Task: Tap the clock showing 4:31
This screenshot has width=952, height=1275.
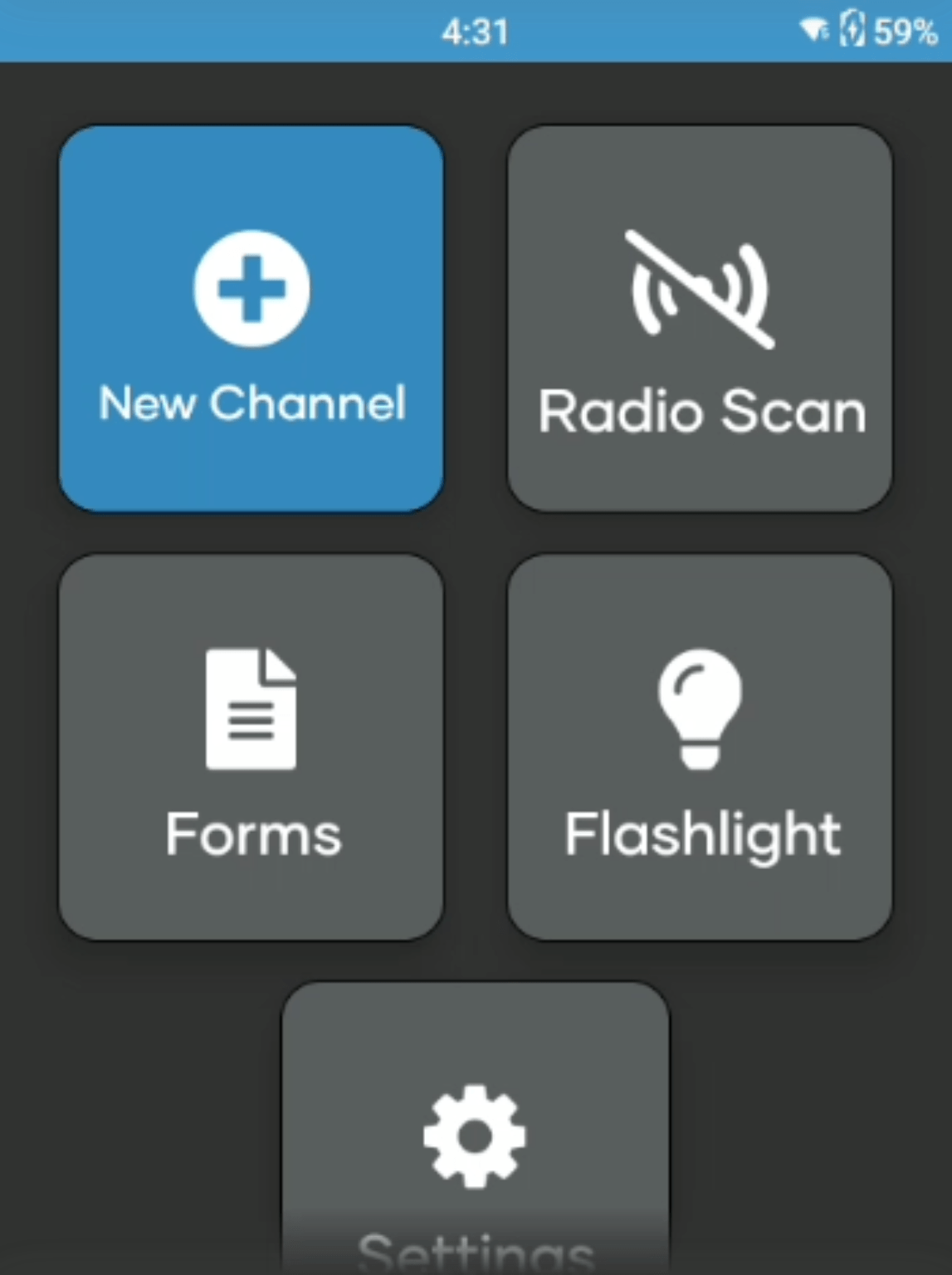Action: [476, 32]
